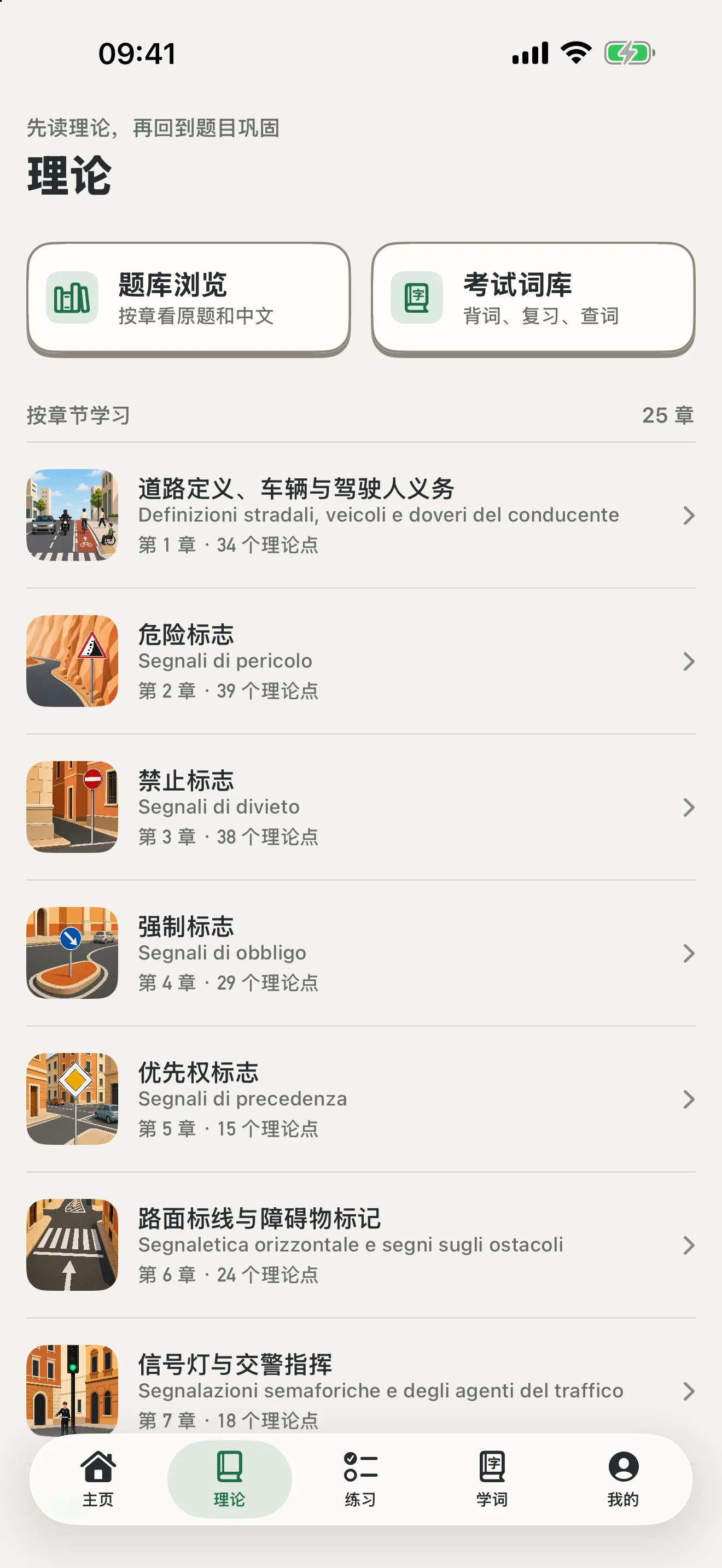722x1568 pixels.
Task: Switch to the 学词 tab
Action: pos(492,1479)
